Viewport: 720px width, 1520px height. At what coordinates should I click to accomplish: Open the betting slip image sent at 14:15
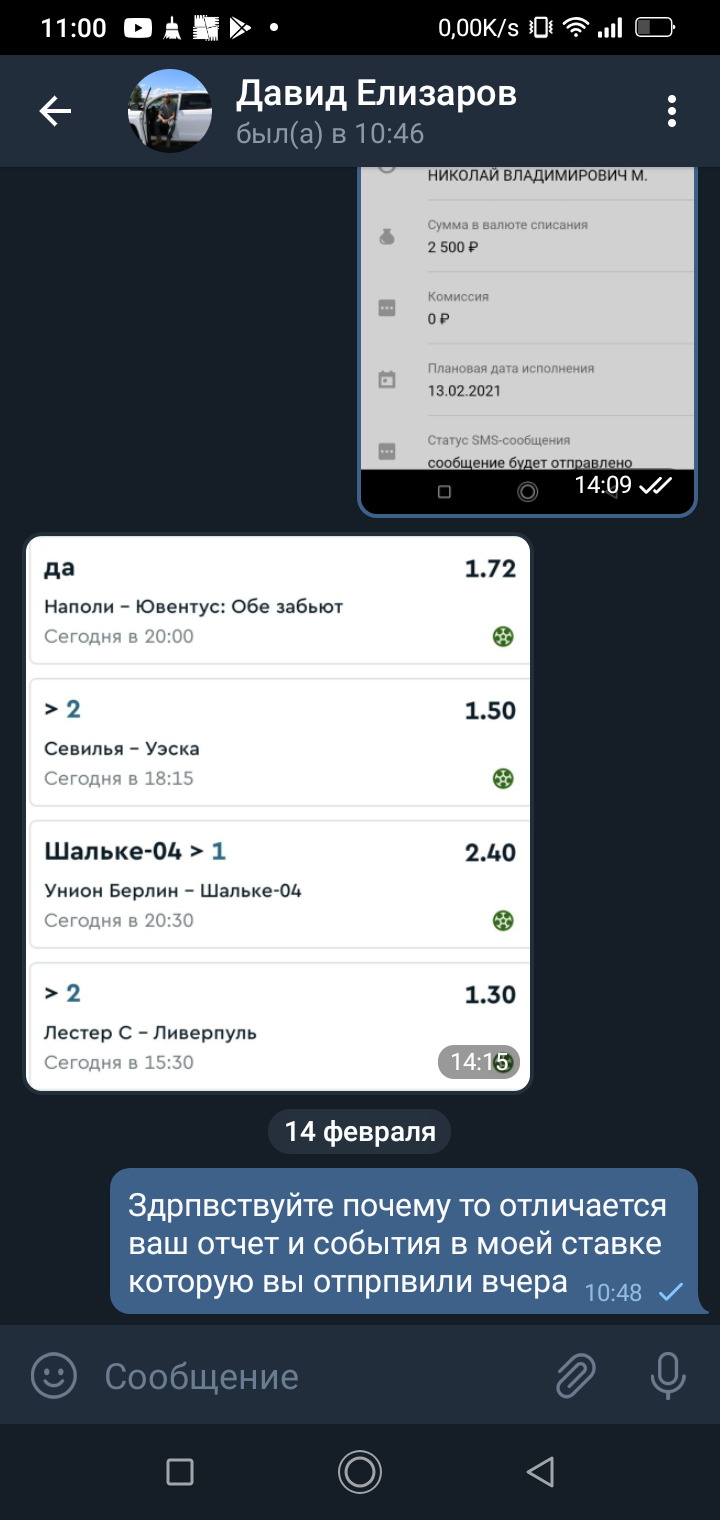pyautogui.click(x=277, y=814)
